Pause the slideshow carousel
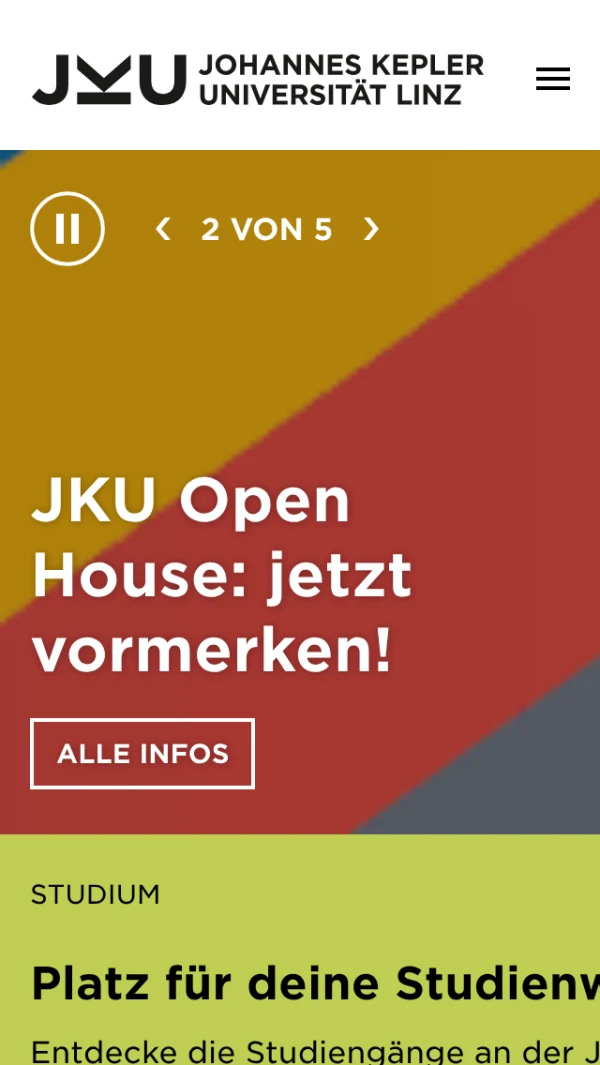The image size is (600, 1065). (x=67, y=229)
